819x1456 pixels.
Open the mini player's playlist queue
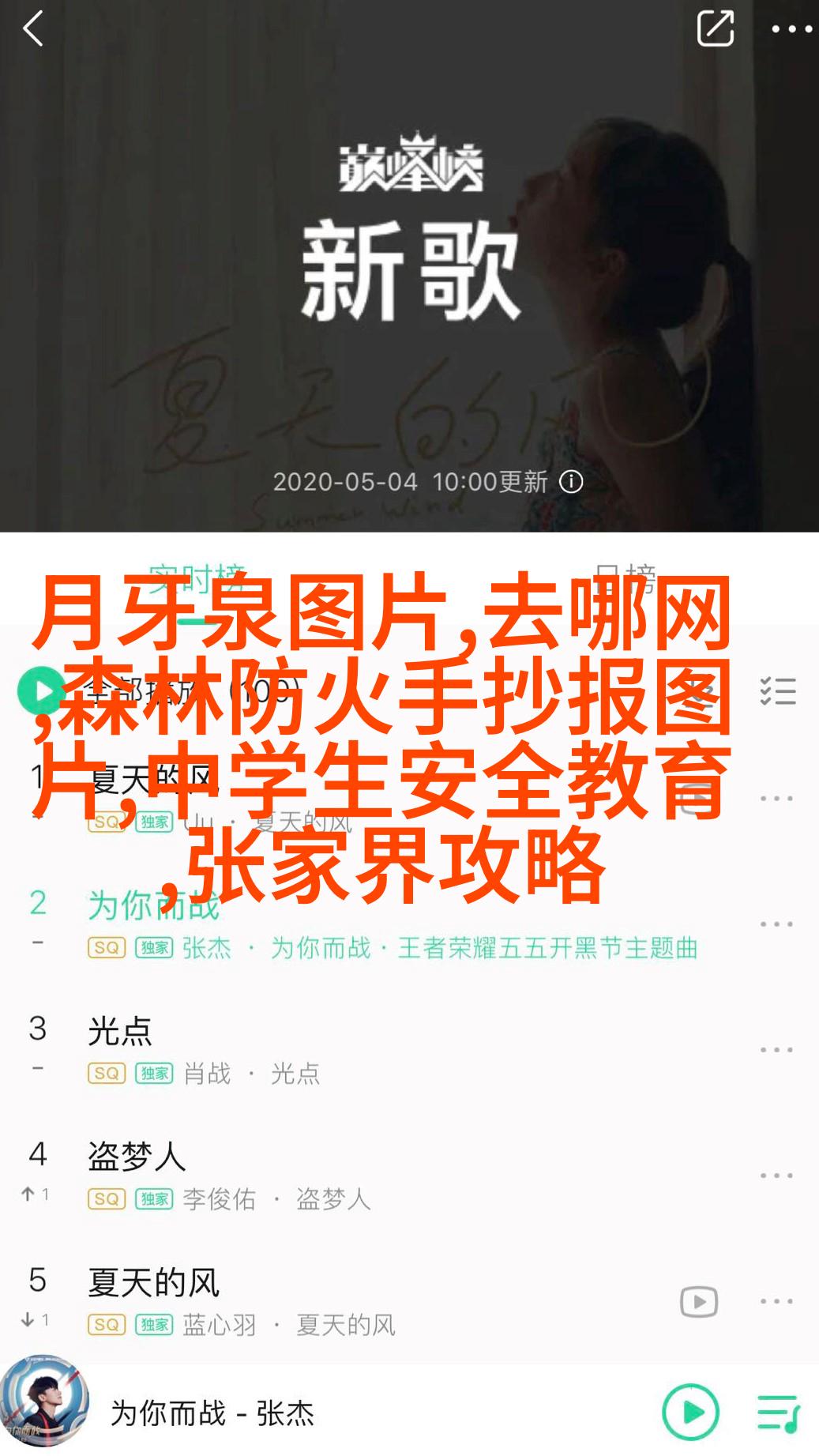778,1413
